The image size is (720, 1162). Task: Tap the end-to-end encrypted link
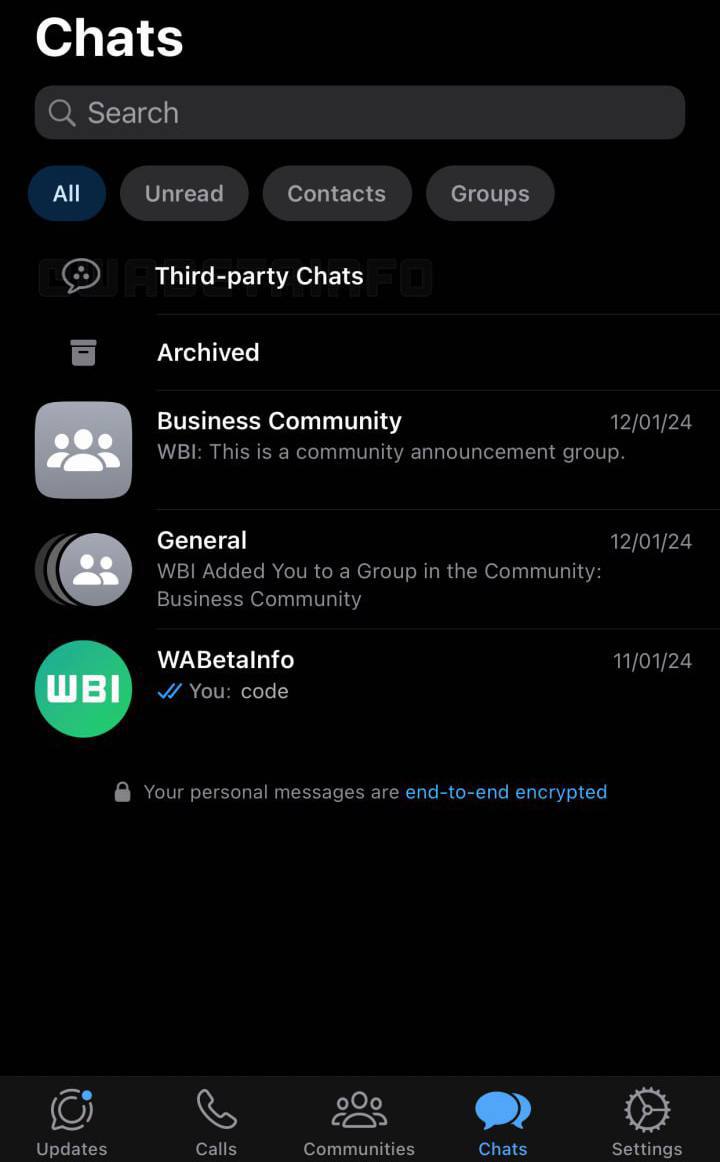pos(506,792)
